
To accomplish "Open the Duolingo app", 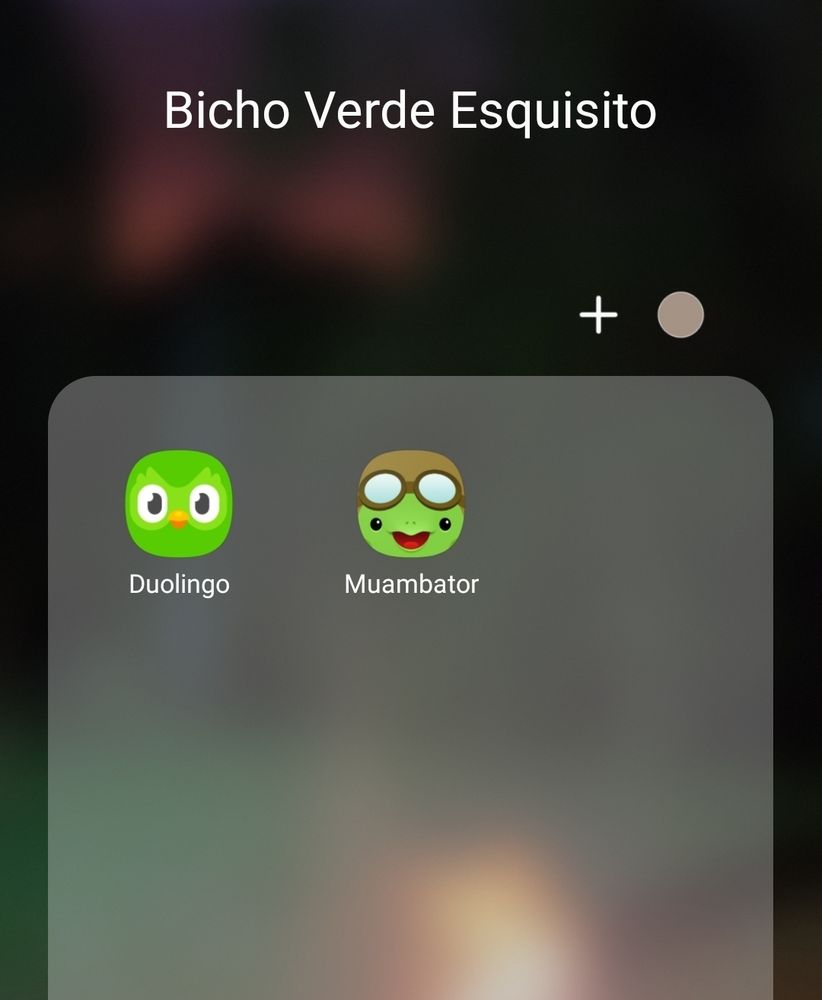I will [179, 504].
